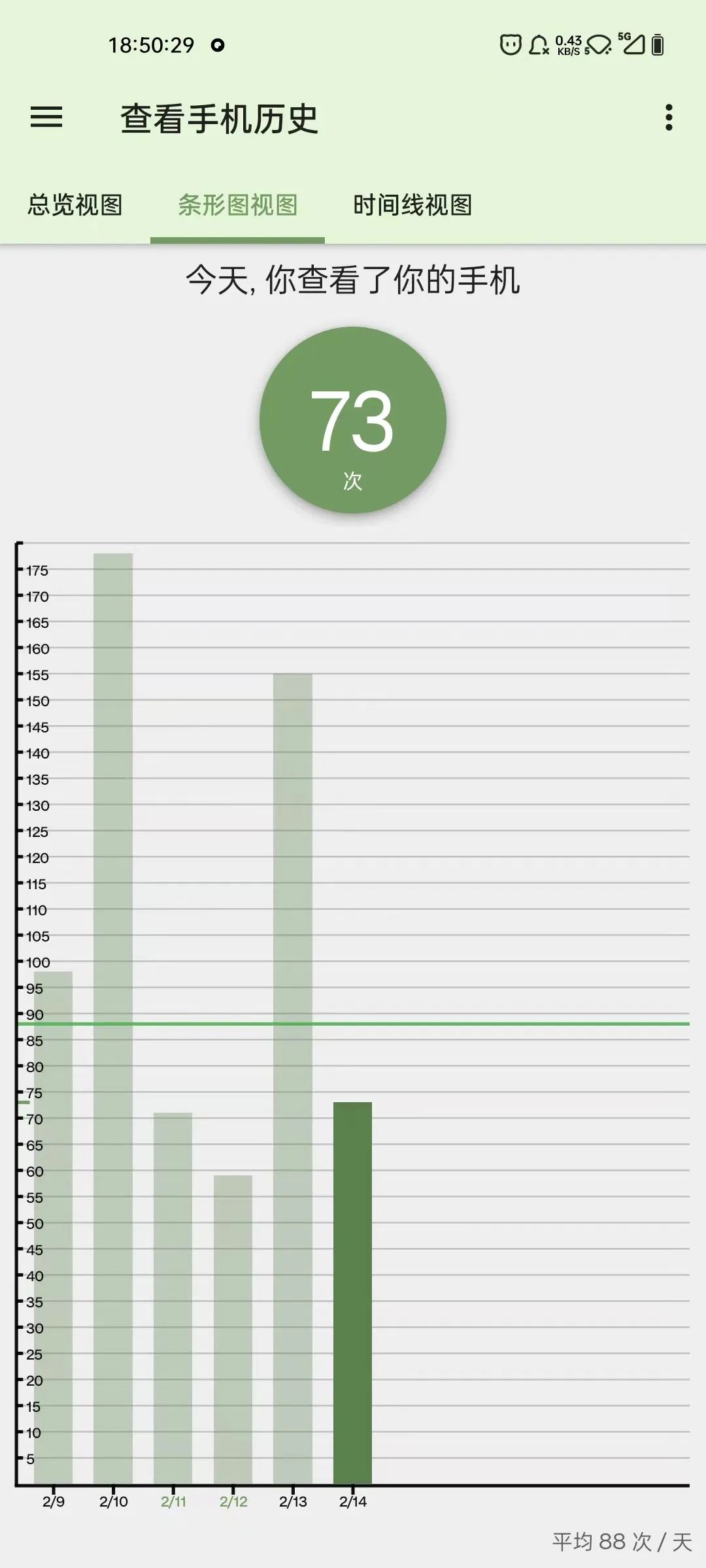Viewport: 706px width, 1568px height.
Task: Open the three-dot overflow menu
Action: coord(668,118)
